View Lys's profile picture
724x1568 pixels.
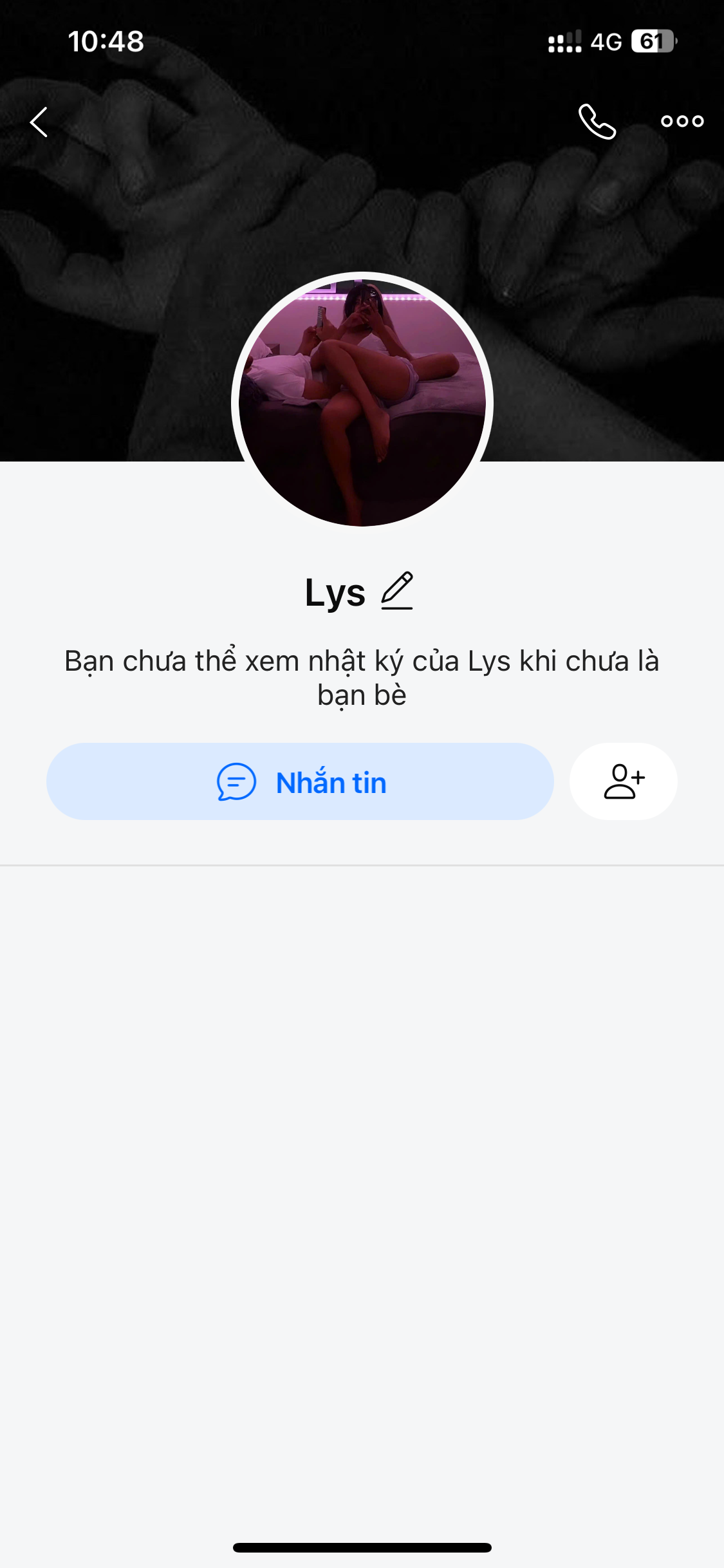[x=362, y=402]
